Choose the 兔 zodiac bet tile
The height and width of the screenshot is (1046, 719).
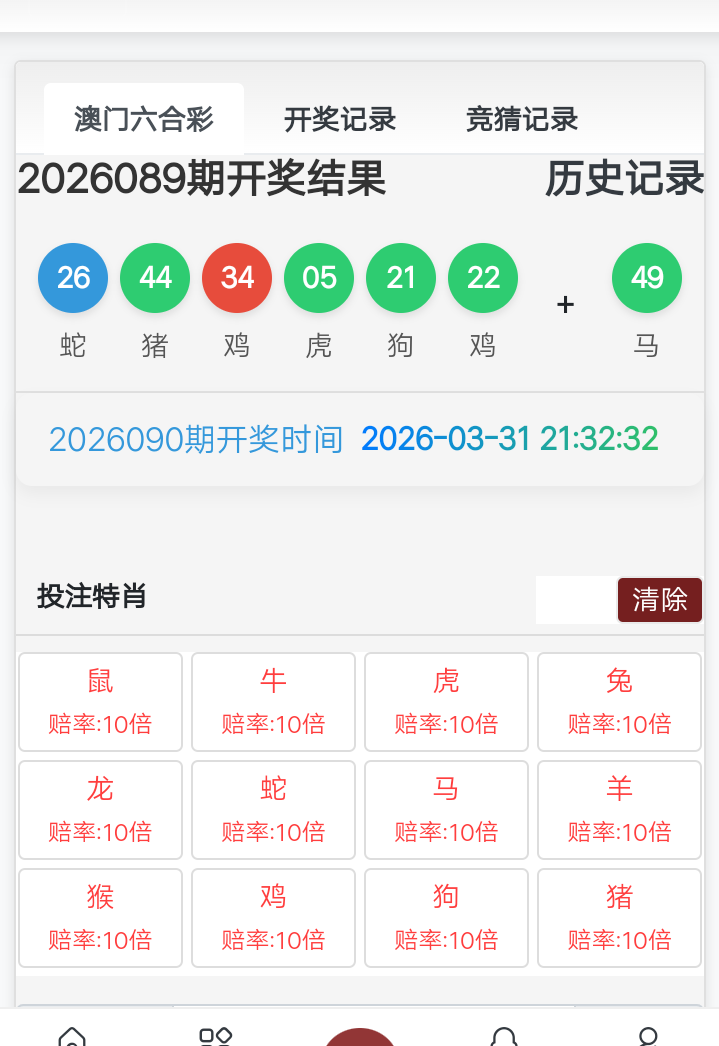point(619,701)
